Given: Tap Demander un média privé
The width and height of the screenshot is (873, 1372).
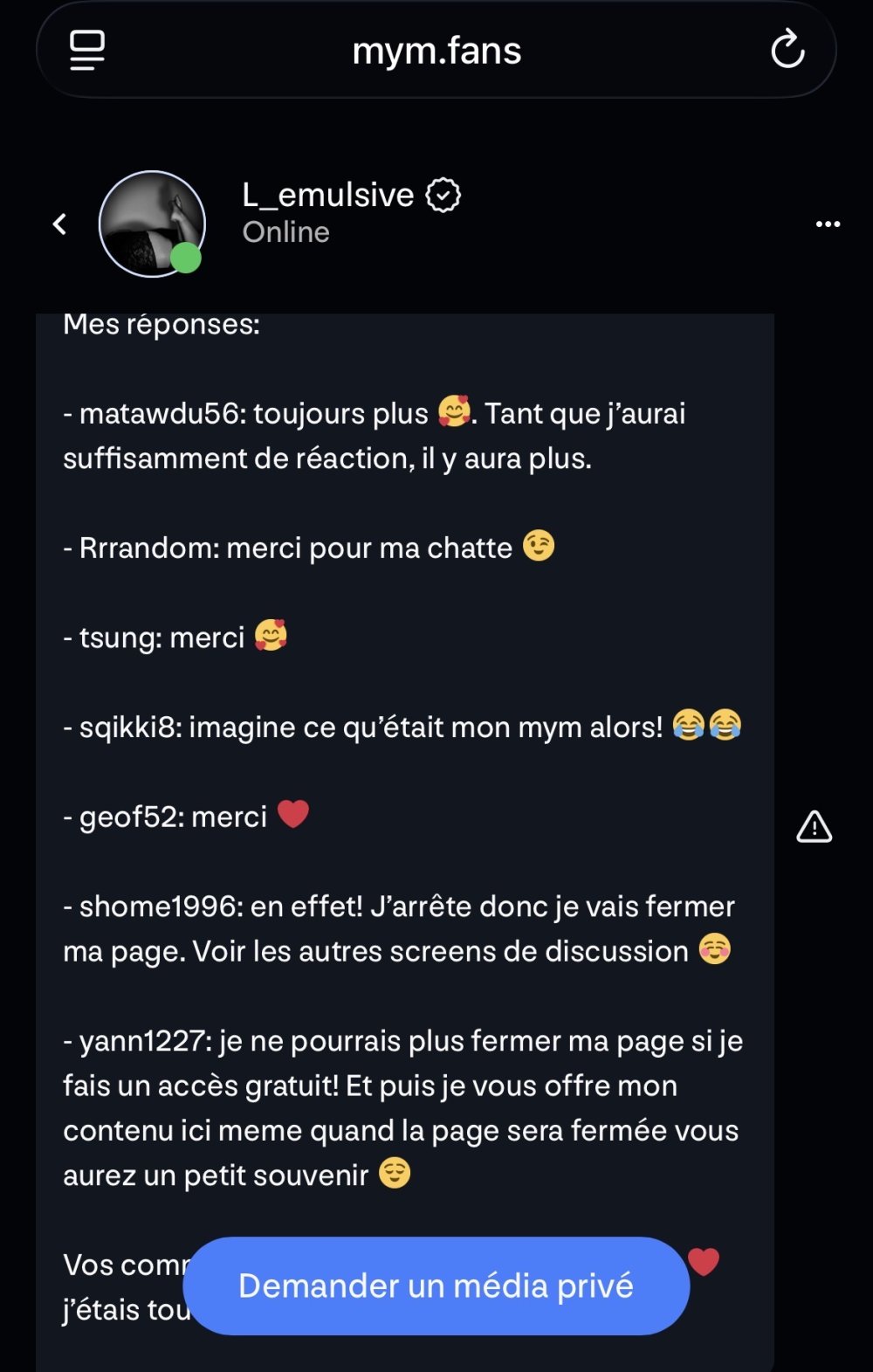Looking at the screenshot, I should pos(436,1286).
